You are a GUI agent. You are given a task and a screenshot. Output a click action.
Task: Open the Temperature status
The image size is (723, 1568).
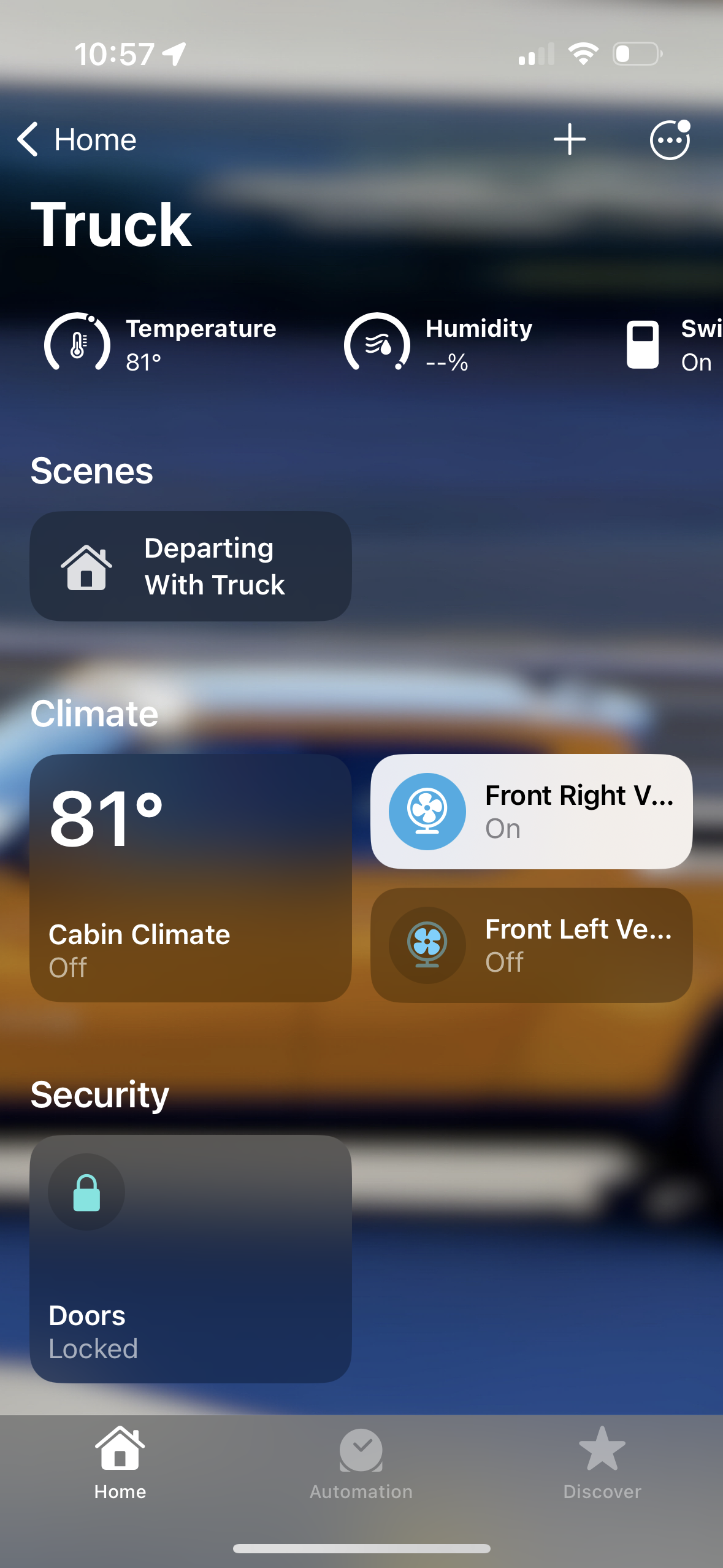(161, 344)
